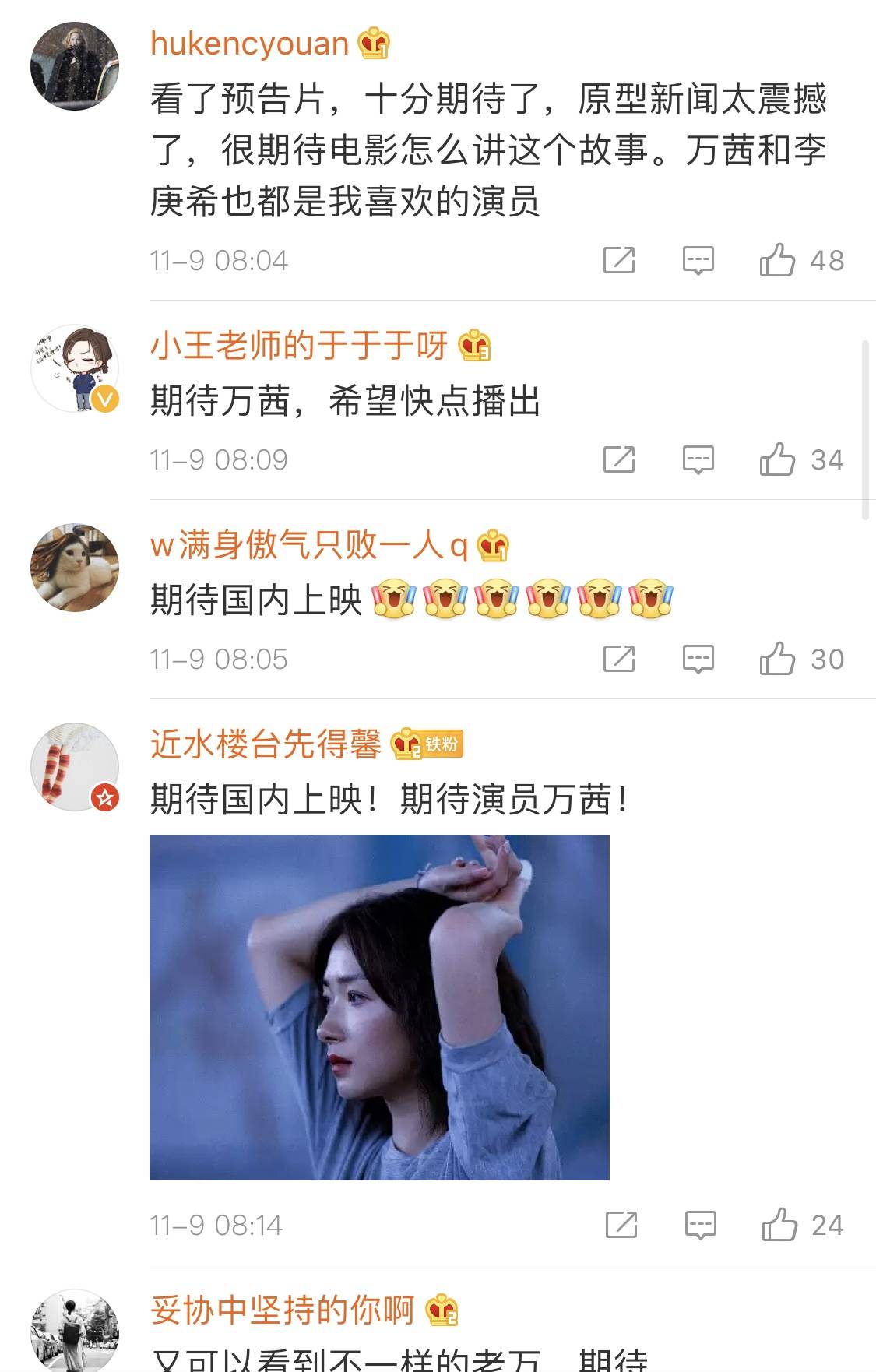
Task: Like 近水楼台先得馨's comment
Action: click(779, 1225)
